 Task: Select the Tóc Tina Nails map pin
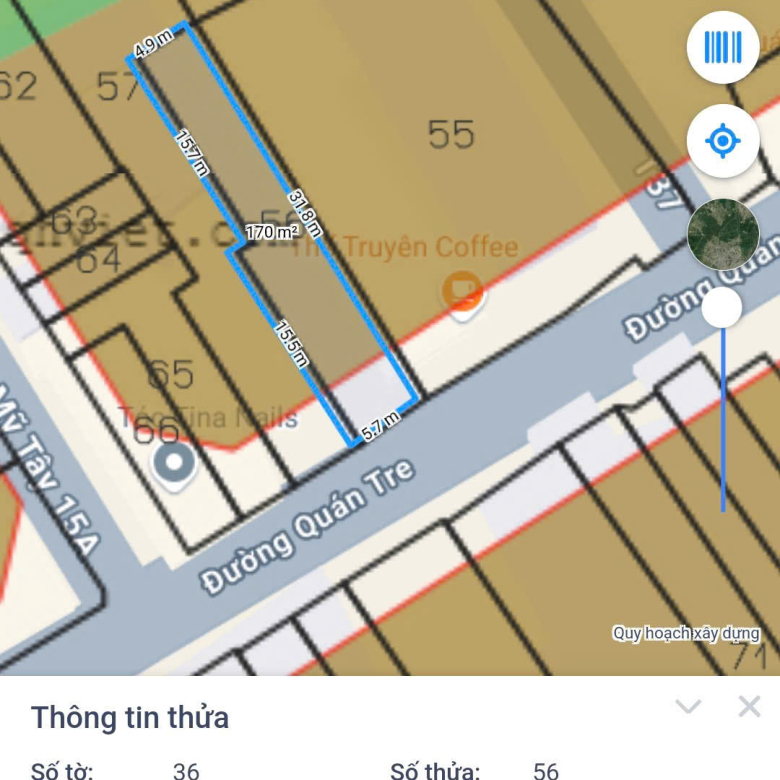point(176,463)
